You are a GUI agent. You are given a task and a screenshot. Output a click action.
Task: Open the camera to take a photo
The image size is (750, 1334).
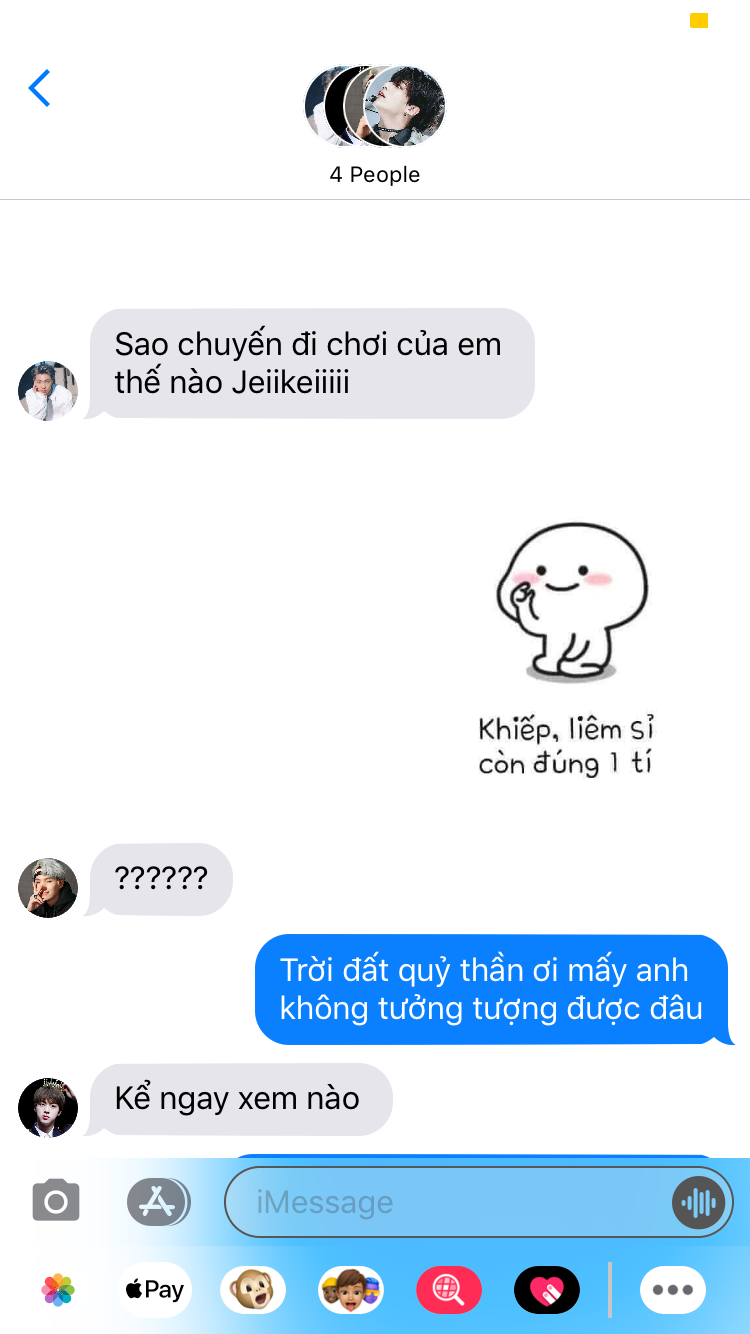coord(56,1201)
